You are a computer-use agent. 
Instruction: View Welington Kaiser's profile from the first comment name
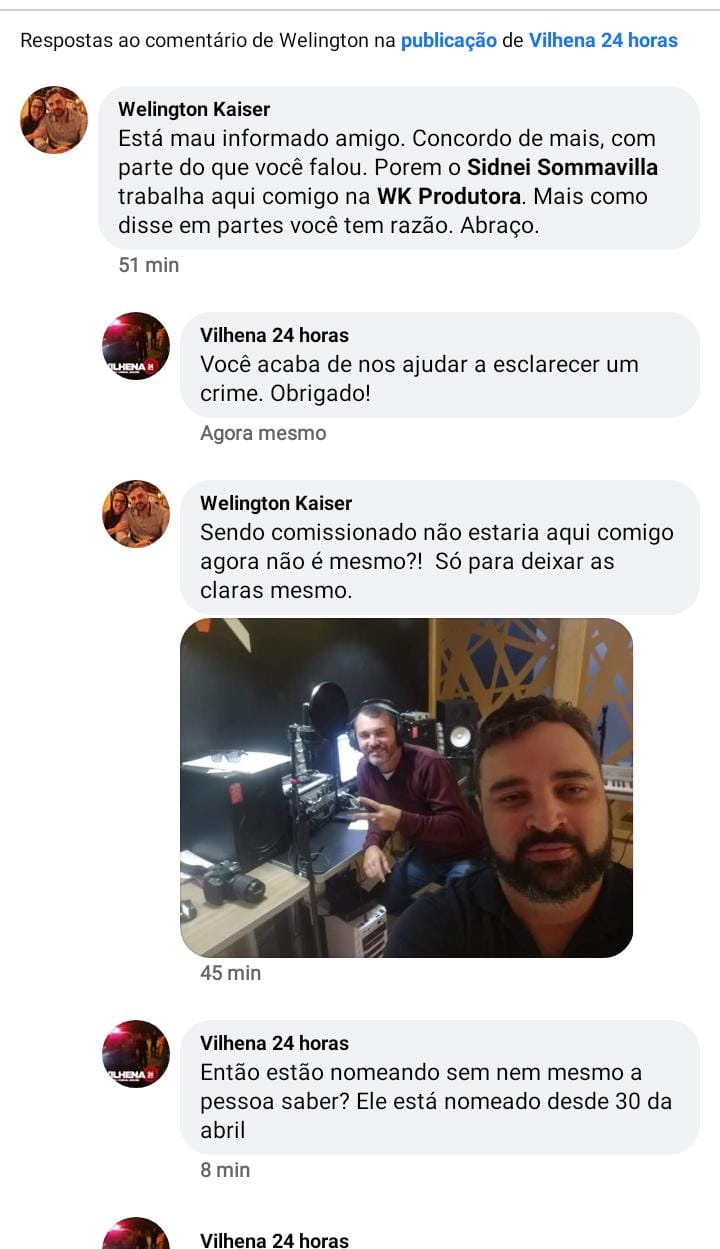(x=194, y=110)
